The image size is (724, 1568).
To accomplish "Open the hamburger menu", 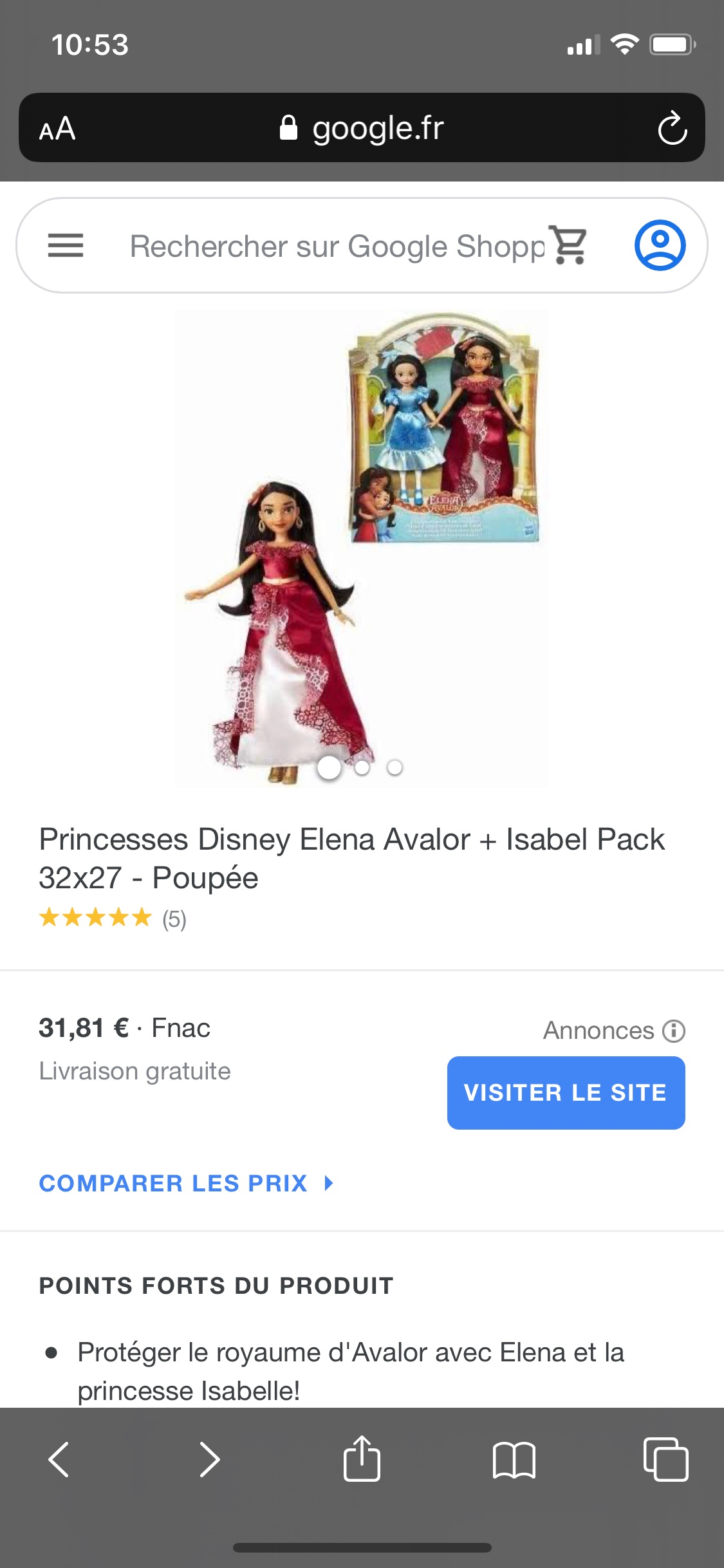I will click(x=66, y=245).
